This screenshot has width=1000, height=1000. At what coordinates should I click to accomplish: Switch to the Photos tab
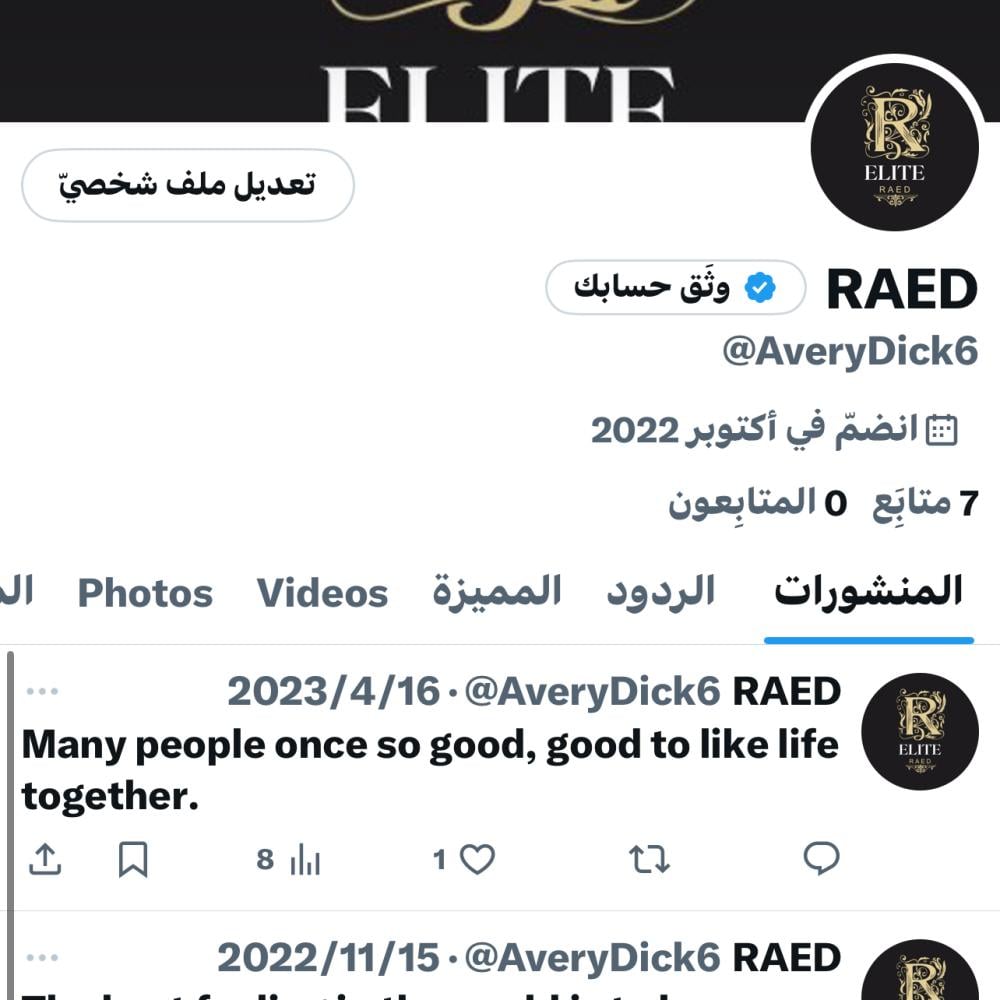coord(146,593)
